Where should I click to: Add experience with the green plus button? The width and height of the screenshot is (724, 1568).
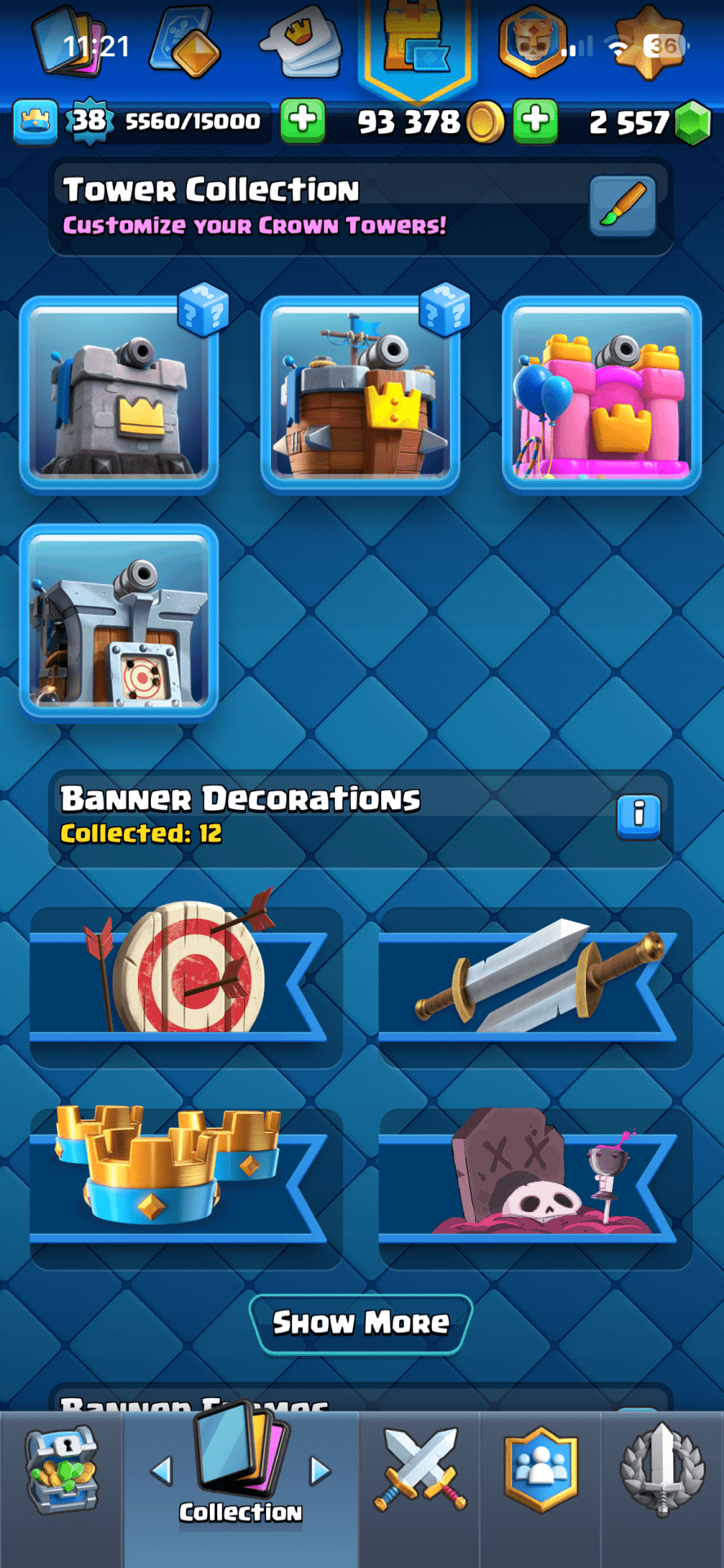(x=303, y=121)
